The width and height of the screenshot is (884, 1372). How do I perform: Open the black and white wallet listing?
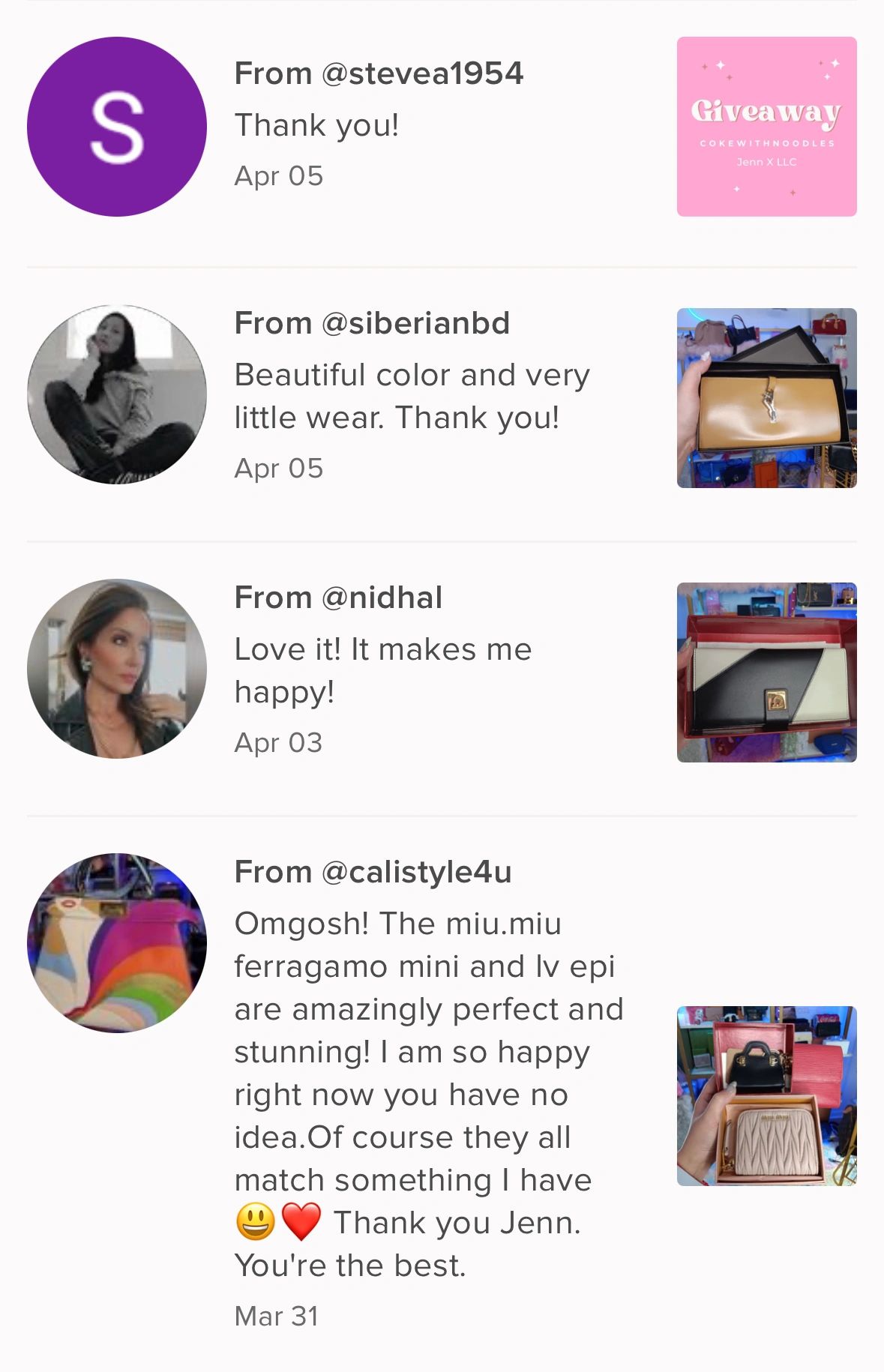click(x=766, y=673)
